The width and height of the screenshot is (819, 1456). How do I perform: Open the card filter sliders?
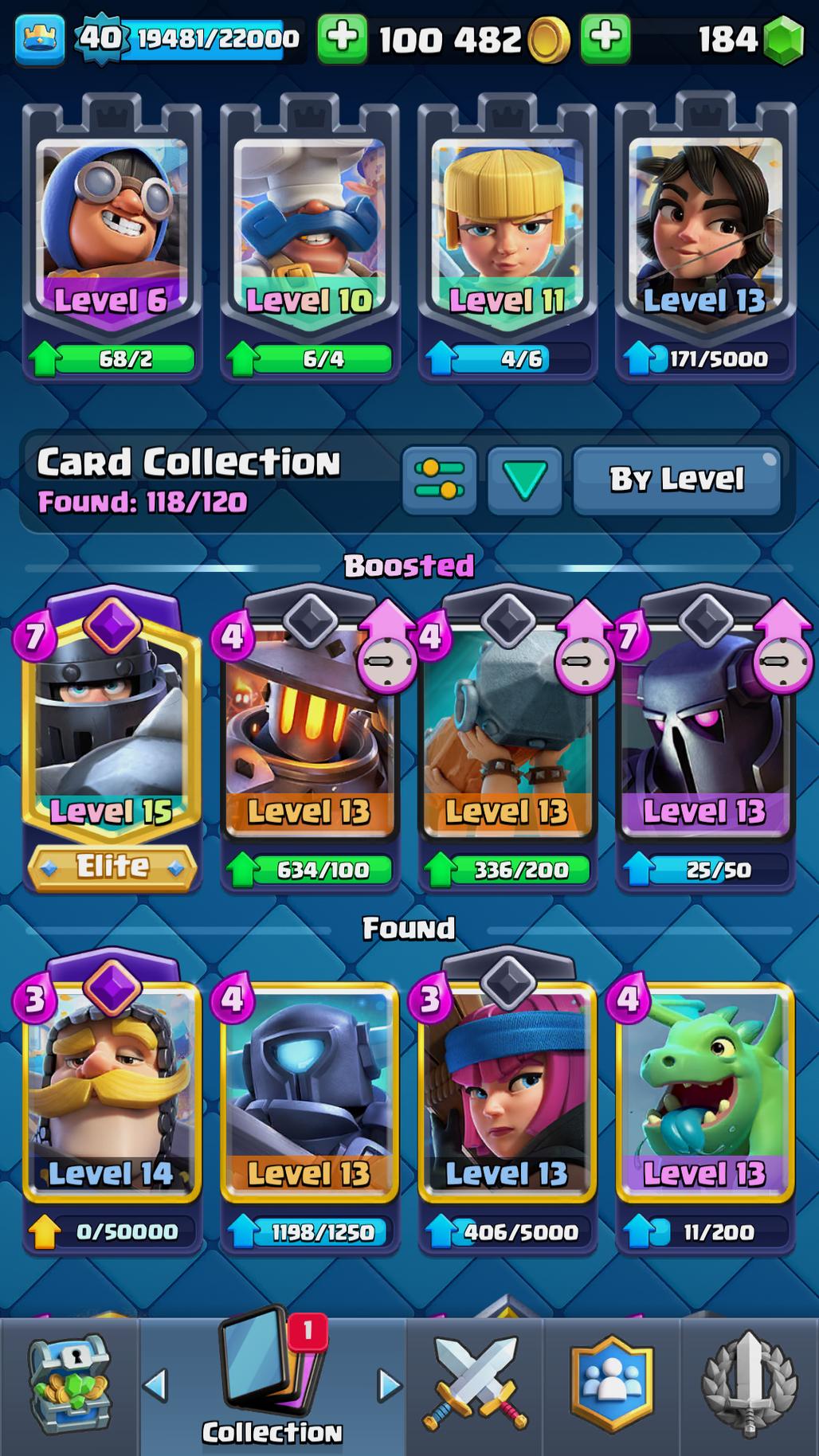pyautogui.click(x=439, y=479)
